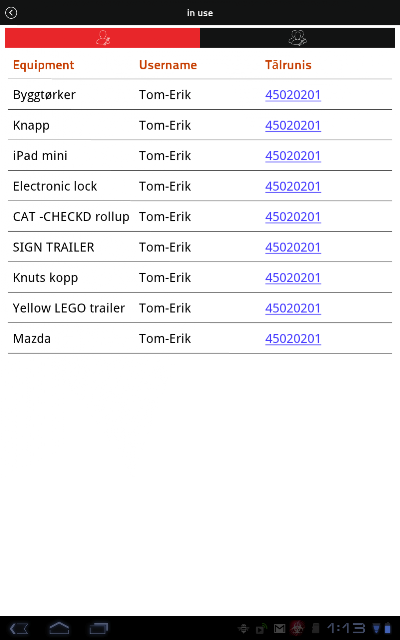Call the phone number next to Mazda
This screenshot has height=640, width=400.
[x=293, y=339]
